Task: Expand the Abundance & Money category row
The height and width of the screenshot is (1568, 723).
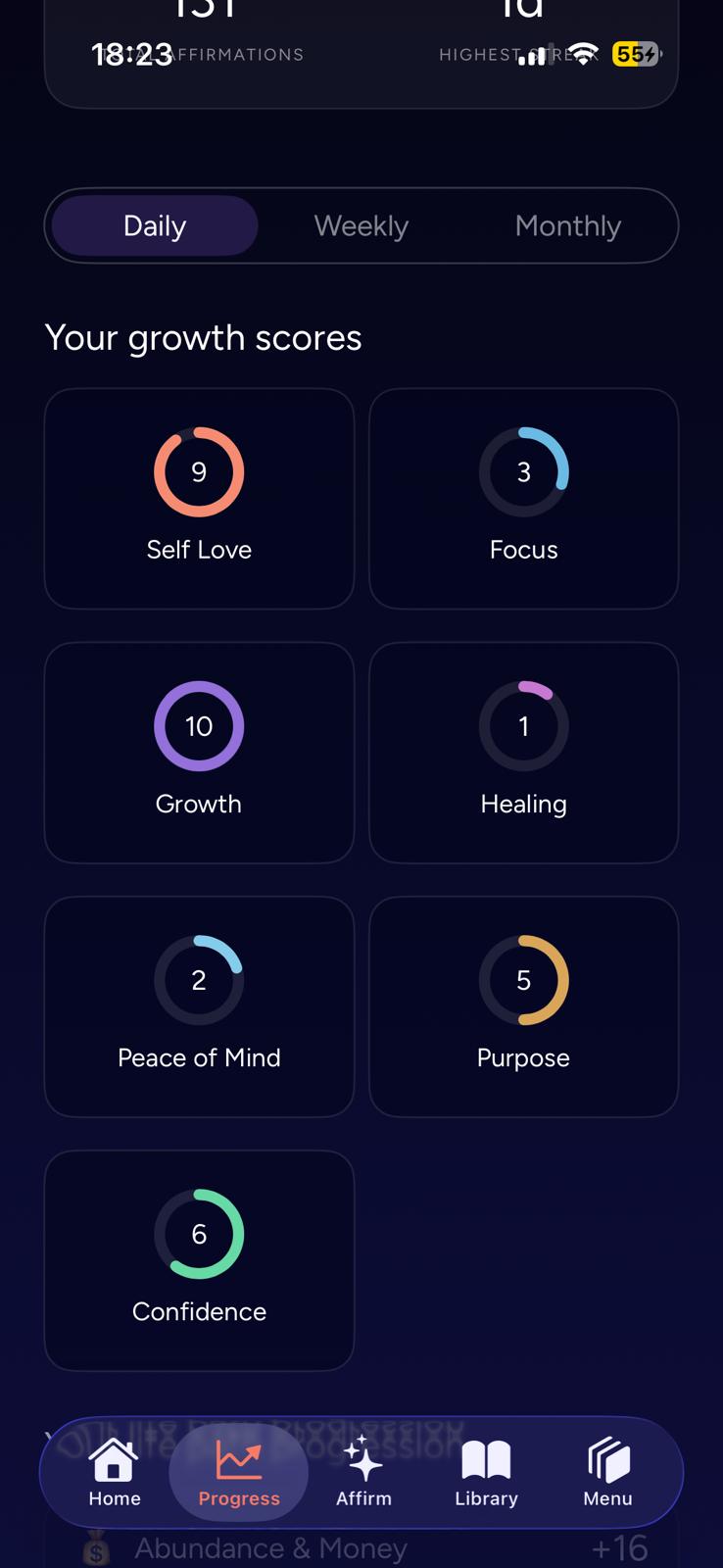Action: pos(361,1546)
